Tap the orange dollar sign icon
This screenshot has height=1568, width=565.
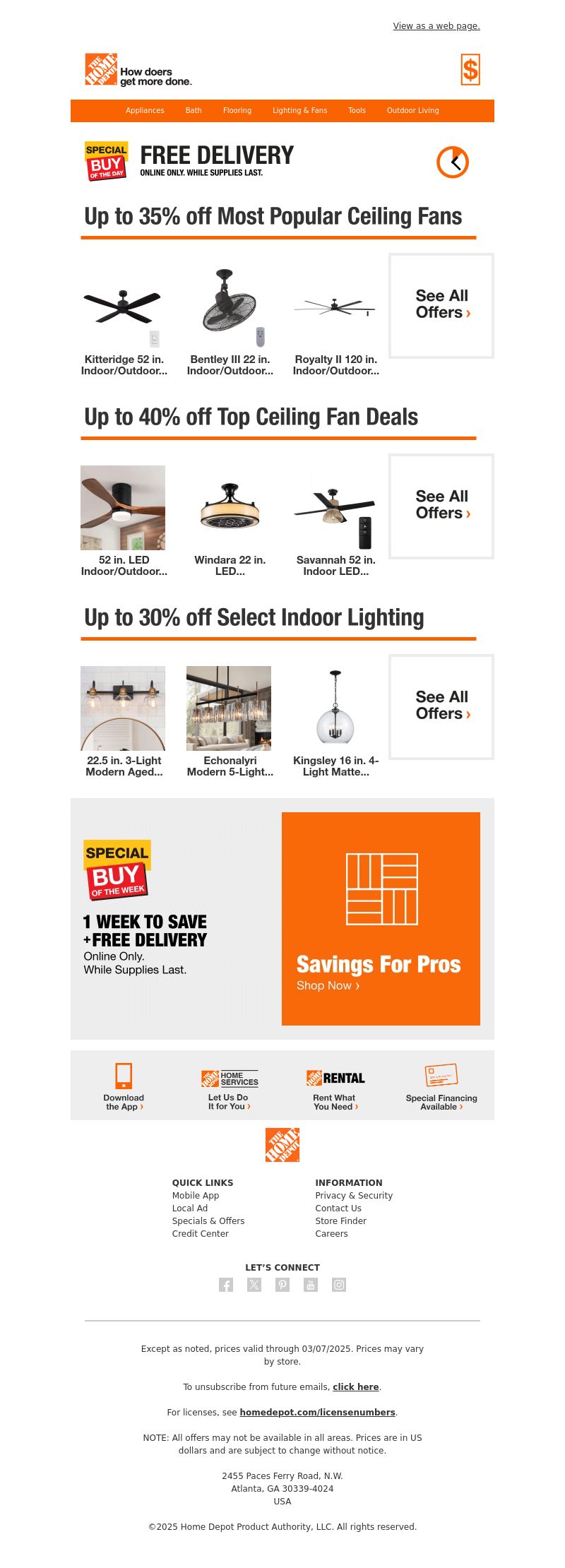click(x=470, y=70)
